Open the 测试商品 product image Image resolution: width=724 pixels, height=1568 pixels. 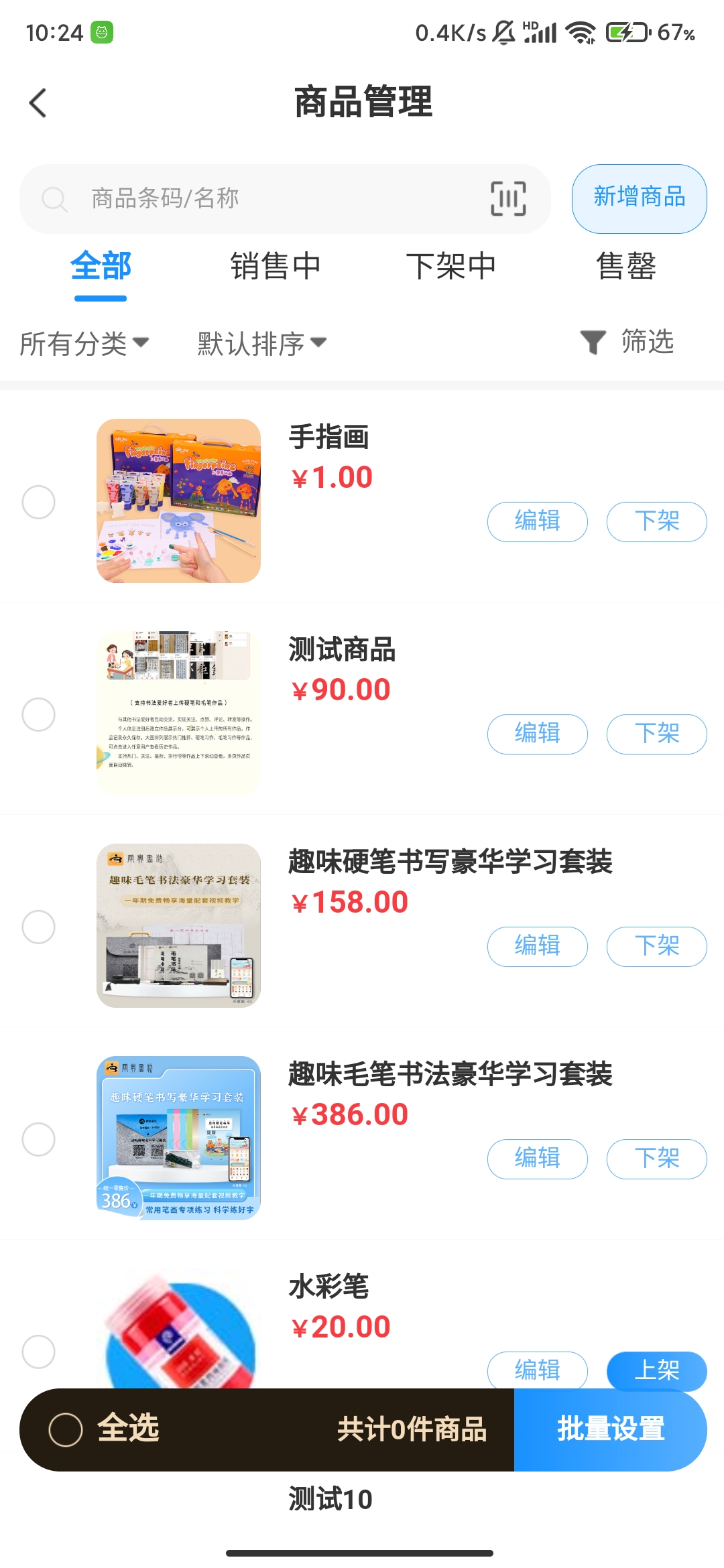pyautogui.click(x=178, y=714)
